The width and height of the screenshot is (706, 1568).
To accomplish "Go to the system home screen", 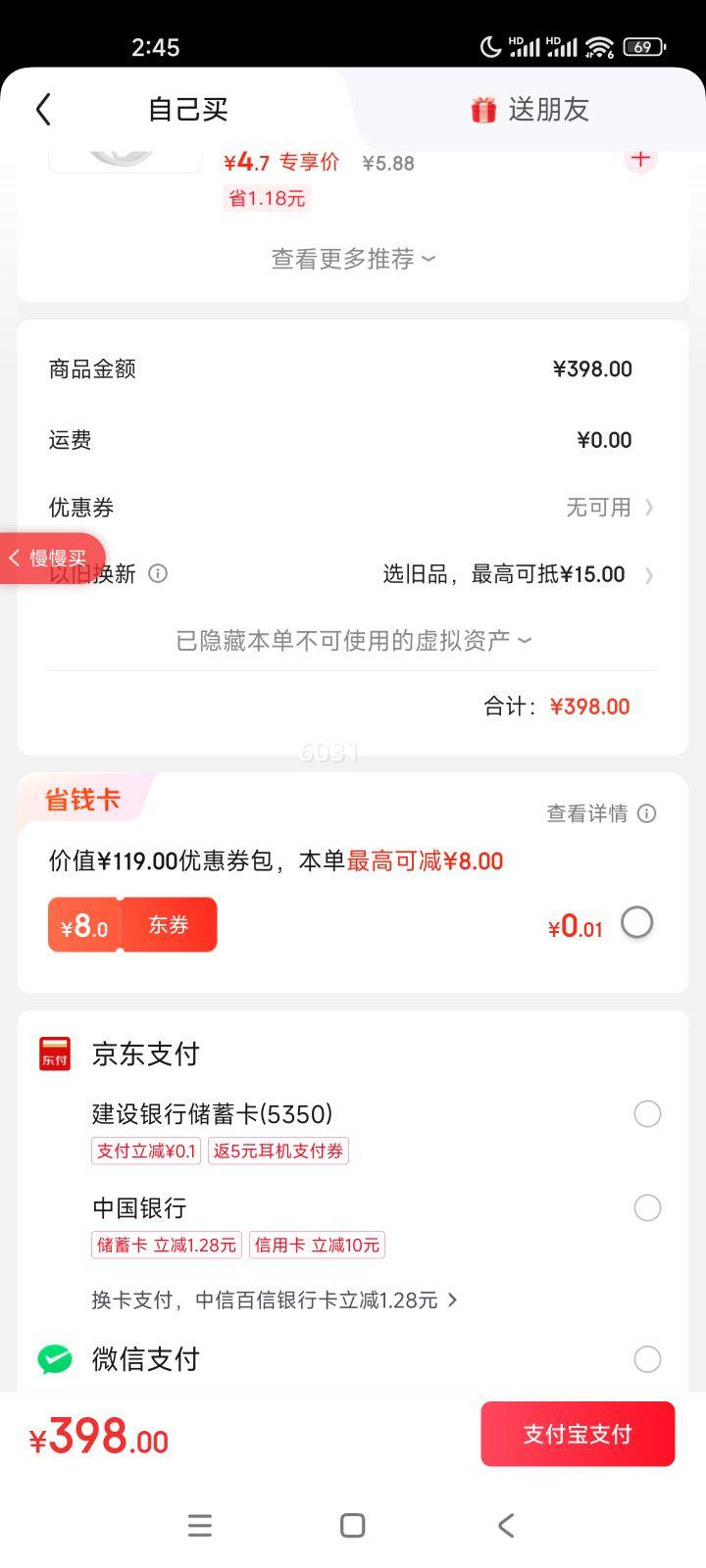I will tap(353, 1526).
